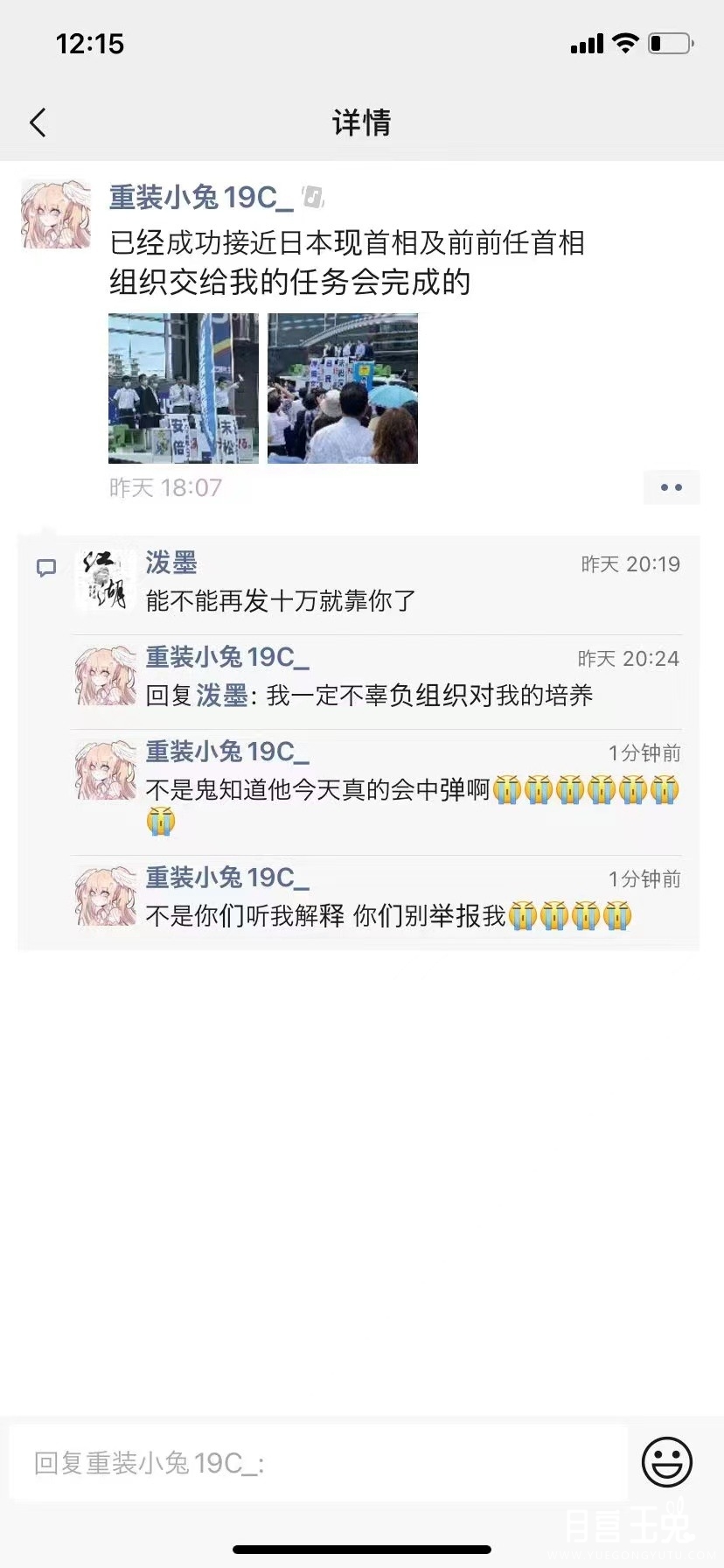
Task: Open the two-dot like/comment menu
Action: click(671, 487)
